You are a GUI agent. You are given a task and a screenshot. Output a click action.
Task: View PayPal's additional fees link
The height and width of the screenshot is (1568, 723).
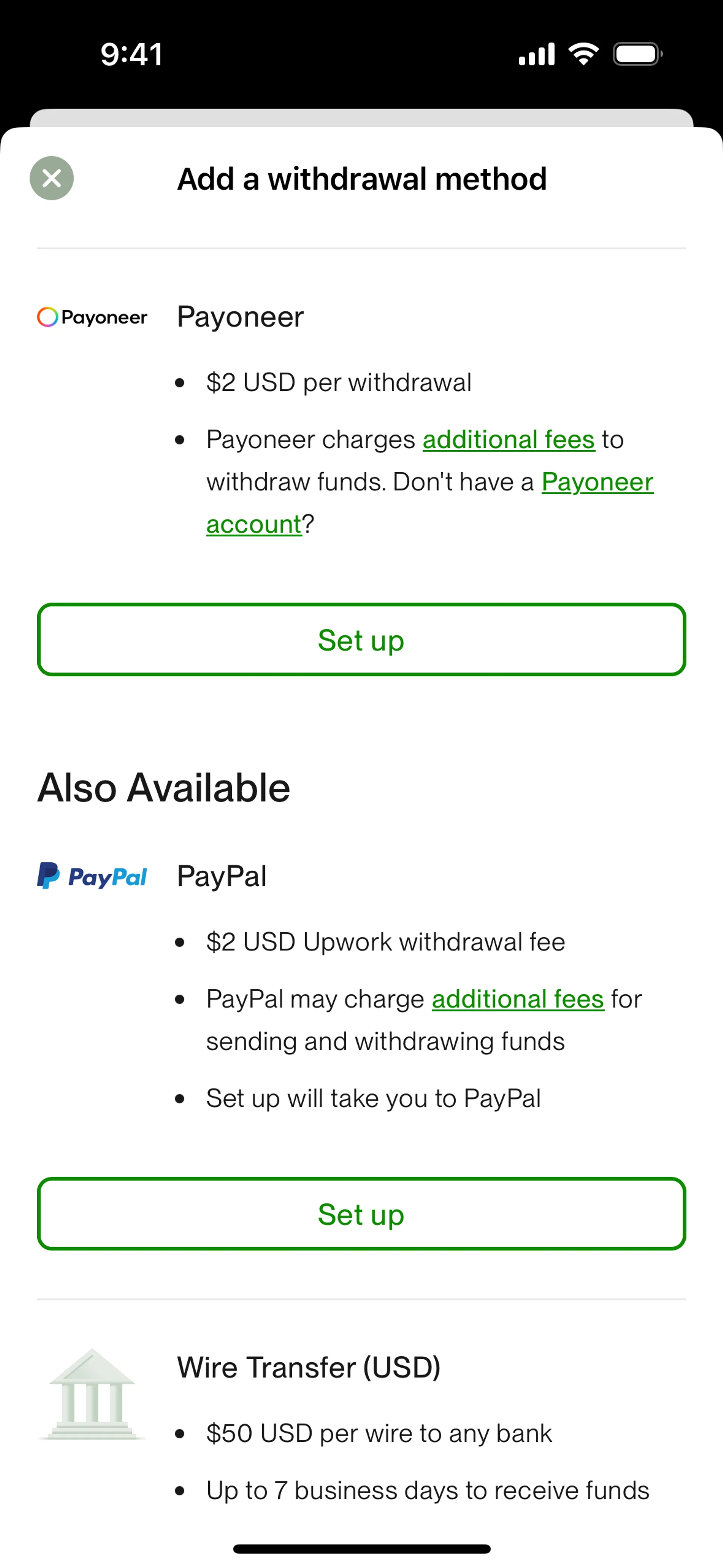517,999
